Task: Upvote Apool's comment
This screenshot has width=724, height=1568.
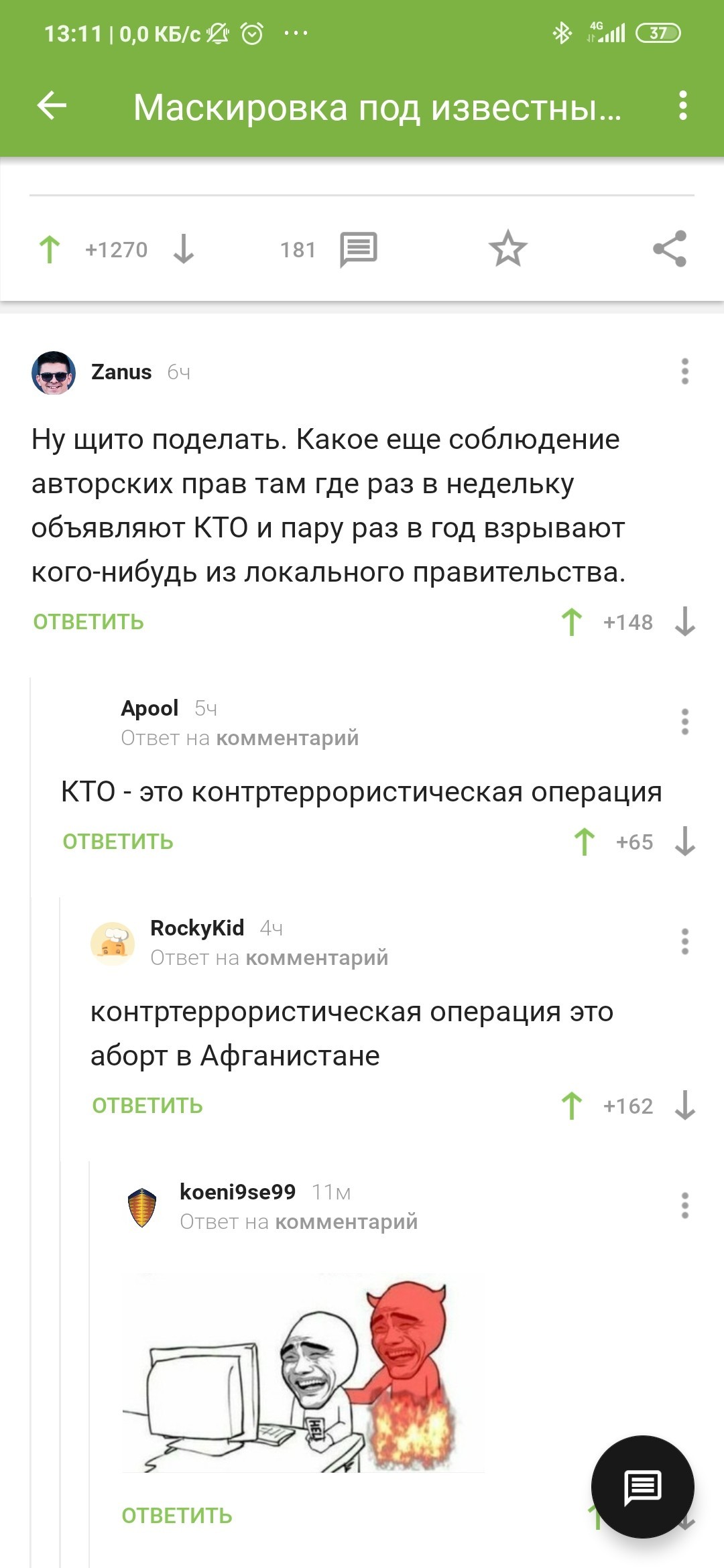Action: [x=584, y=842]
